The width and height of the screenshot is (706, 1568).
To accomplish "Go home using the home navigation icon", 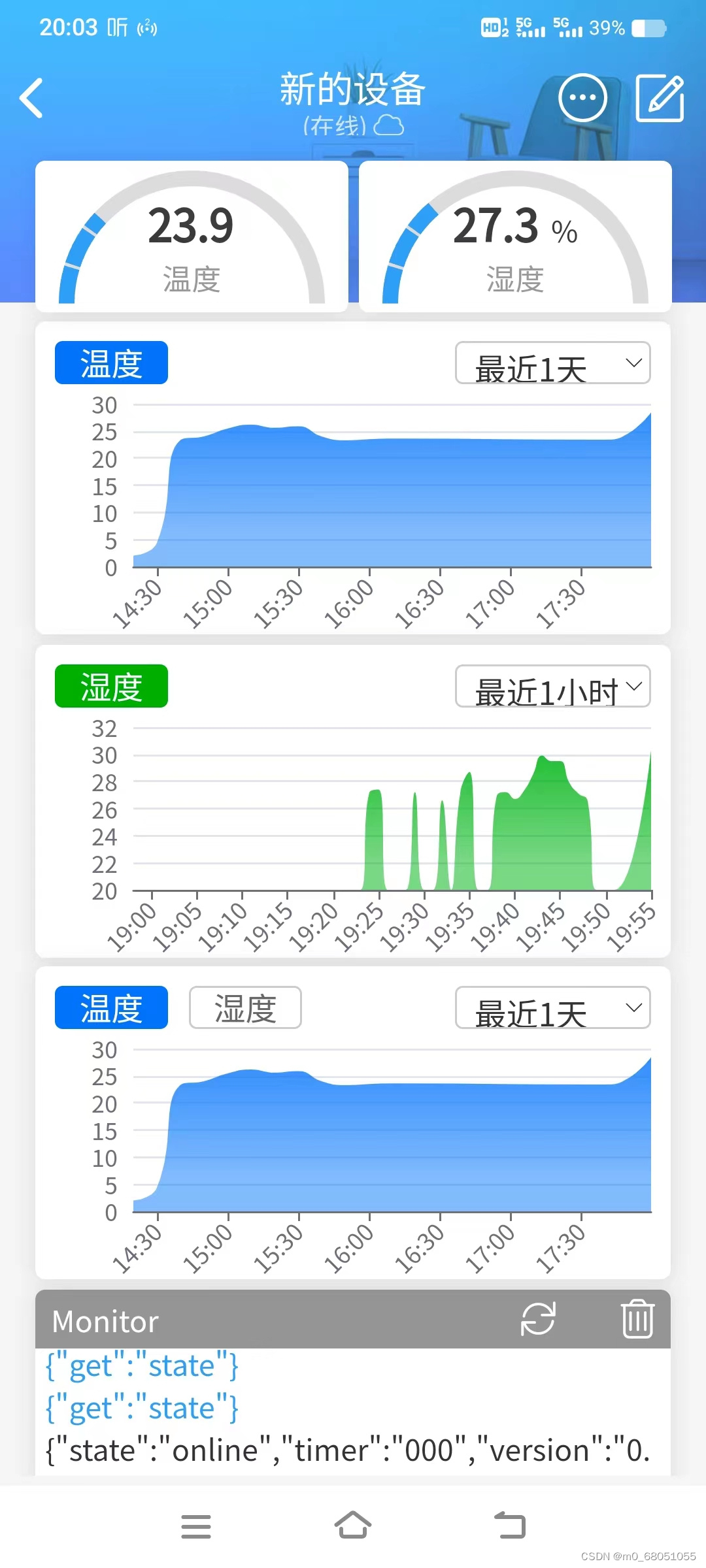I will (x=353, y=1525).
